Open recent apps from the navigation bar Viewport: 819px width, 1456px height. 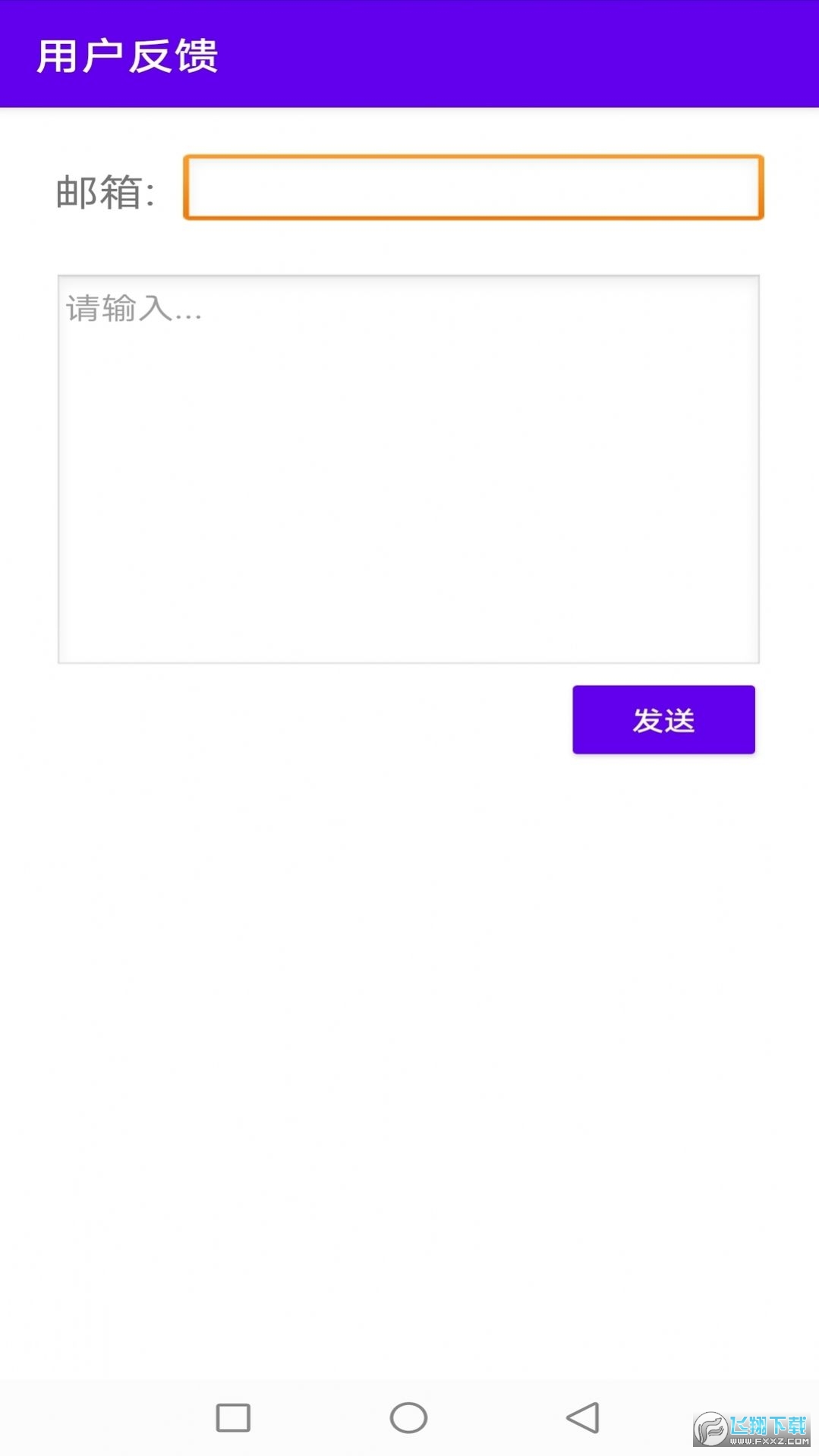[x=233, y=1417]
